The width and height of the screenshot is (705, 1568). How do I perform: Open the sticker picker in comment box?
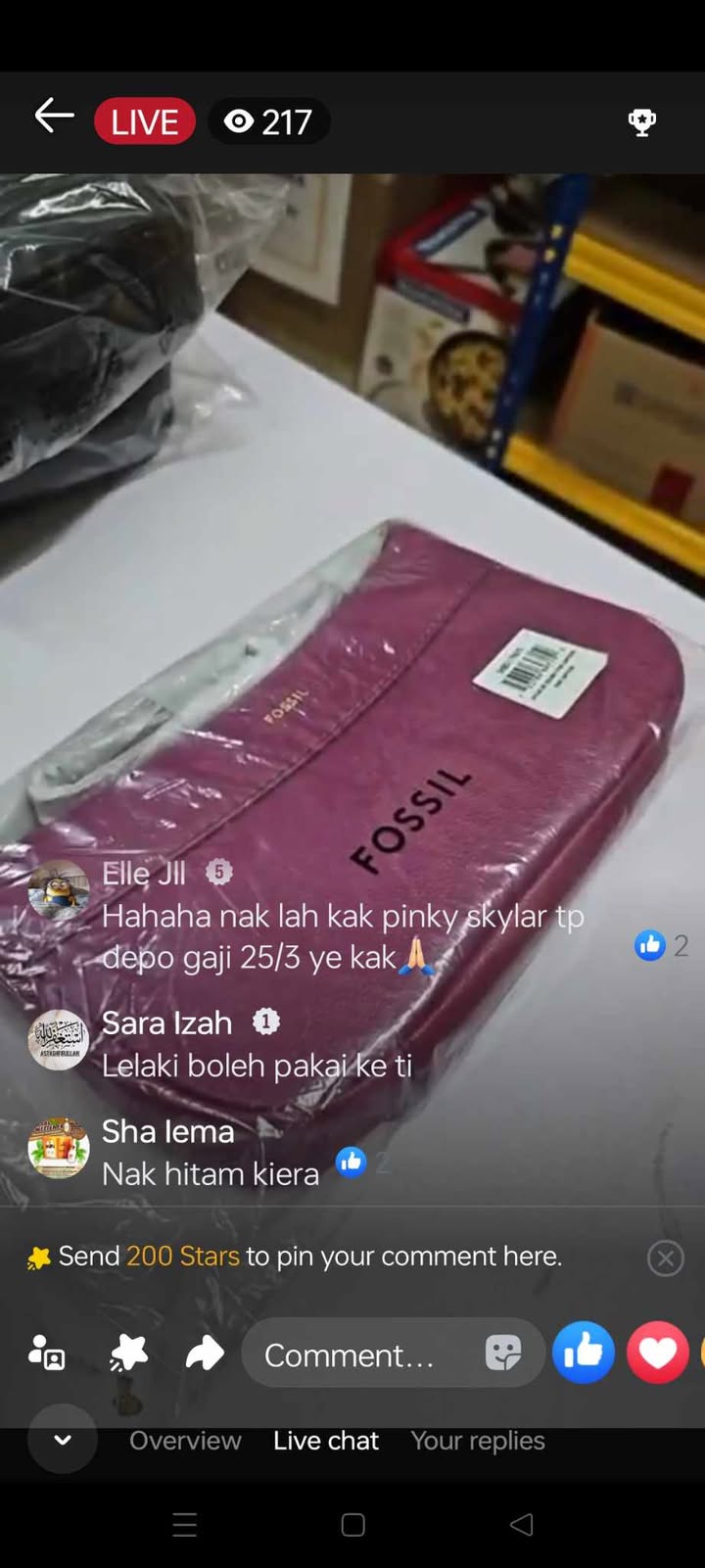click(x=503, y=1354)
